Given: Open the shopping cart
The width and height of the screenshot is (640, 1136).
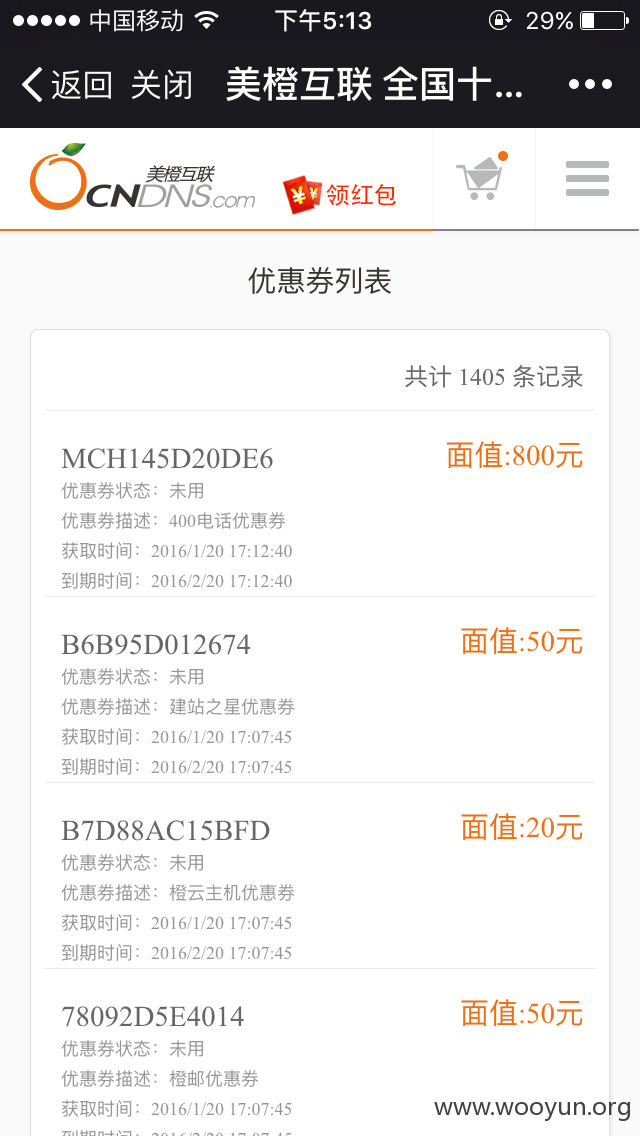Looking at the screenshot, I should pyautogui.click(x=483, y=176).
